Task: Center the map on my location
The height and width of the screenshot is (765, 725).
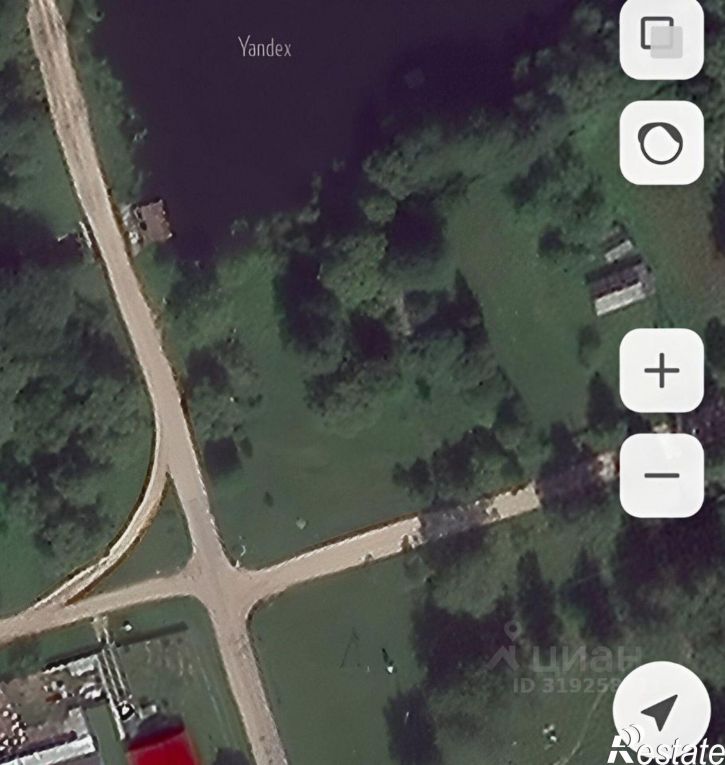Action: (x=659, y=713)
